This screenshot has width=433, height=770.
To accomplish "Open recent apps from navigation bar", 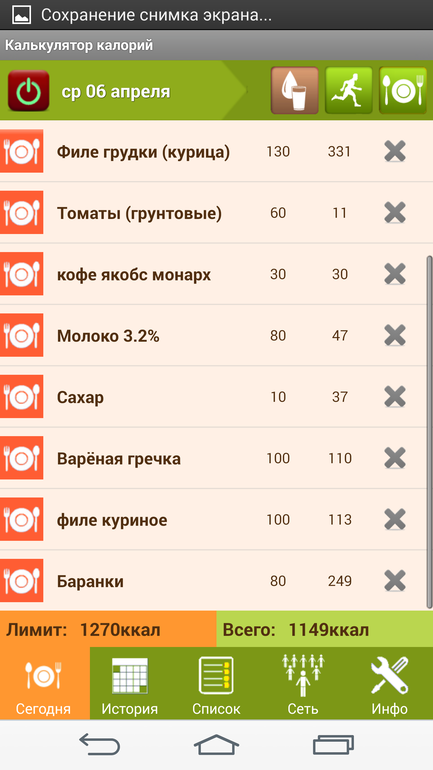I will pyautogui.click(x=333, y=744).
